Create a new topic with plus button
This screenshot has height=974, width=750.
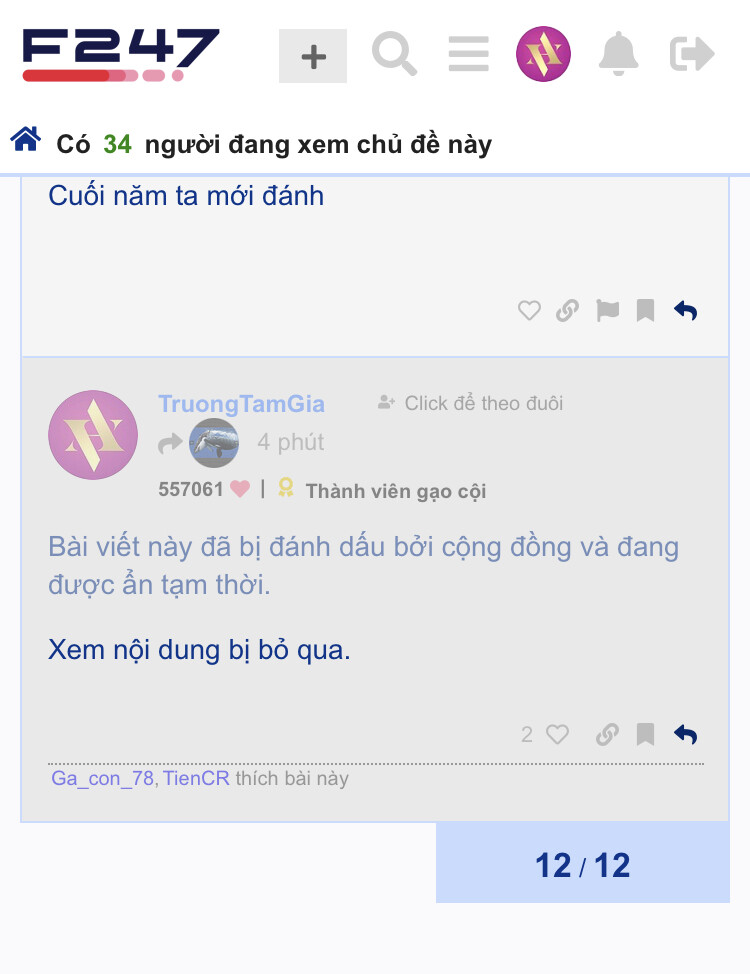pyautogui.click(x=313, y=56)
